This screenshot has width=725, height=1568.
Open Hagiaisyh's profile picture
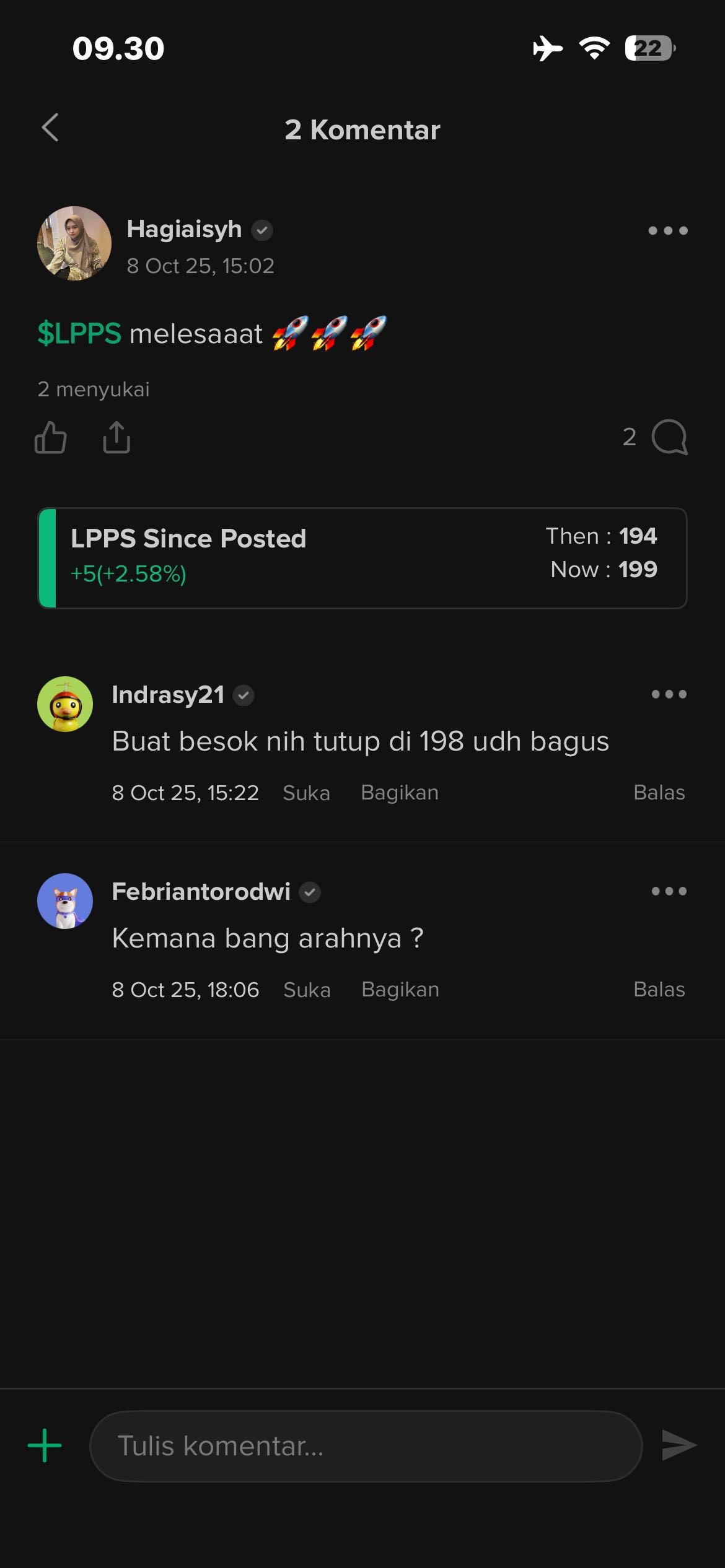click(x=74, y=243)
